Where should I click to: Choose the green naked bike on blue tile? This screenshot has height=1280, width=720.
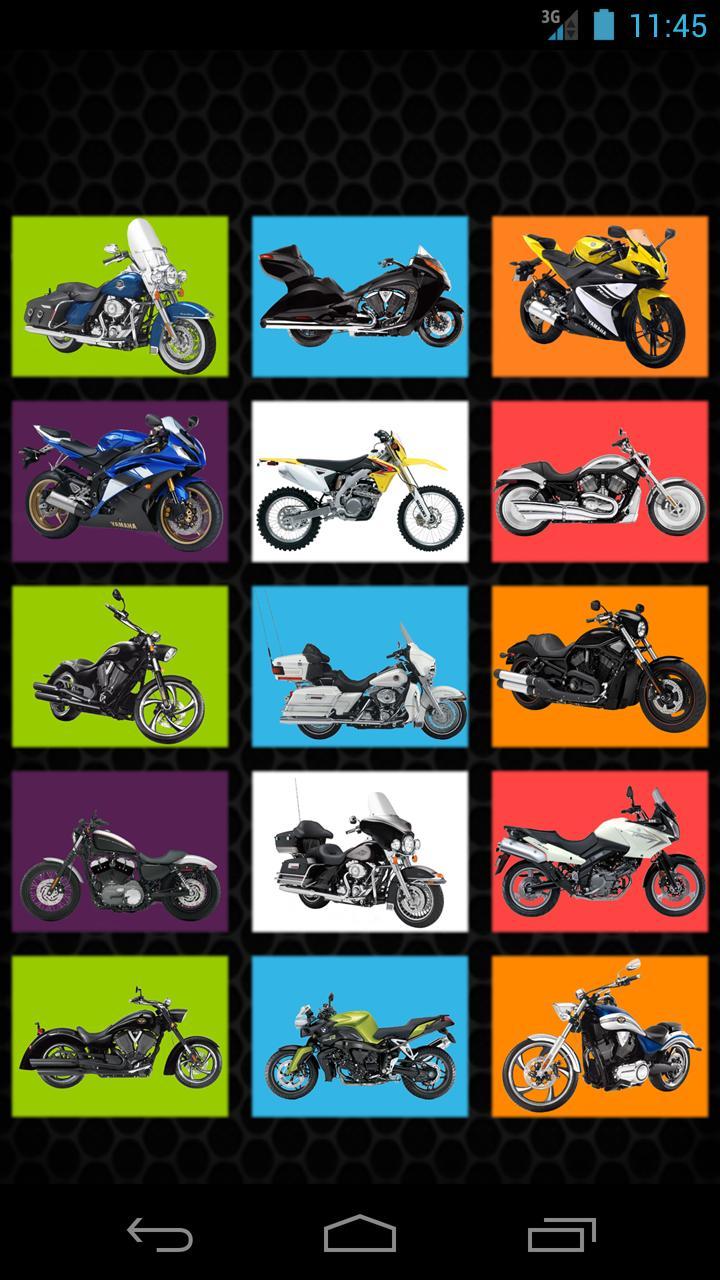coord(360,1036)
